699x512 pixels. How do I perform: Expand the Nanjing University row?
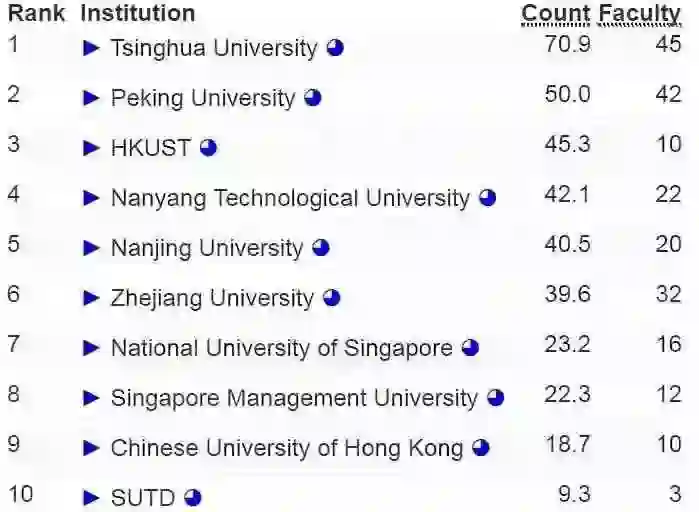point(91,248)
